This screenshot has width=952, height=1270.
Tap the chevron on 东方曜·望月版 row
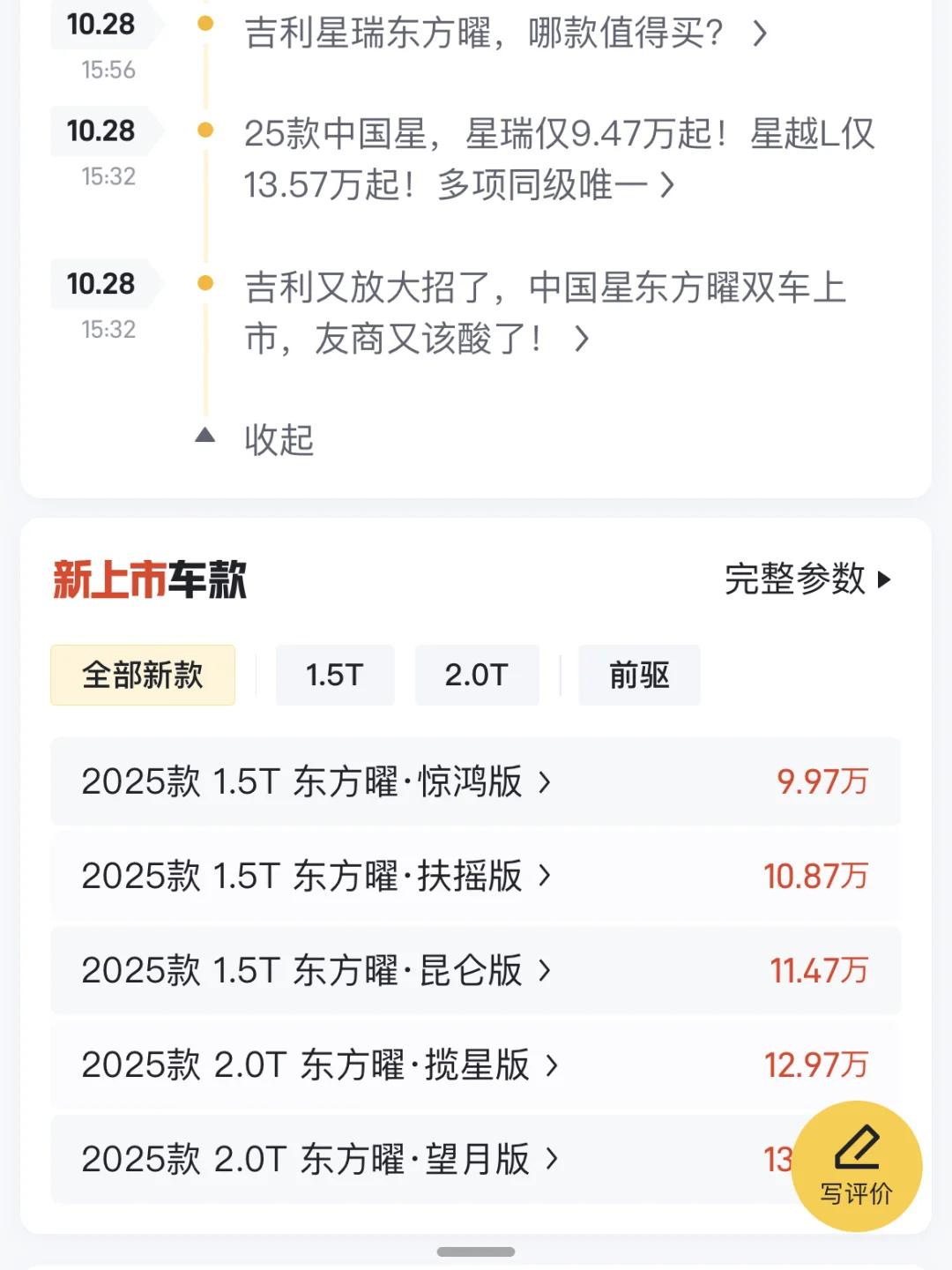point(554,1161)
